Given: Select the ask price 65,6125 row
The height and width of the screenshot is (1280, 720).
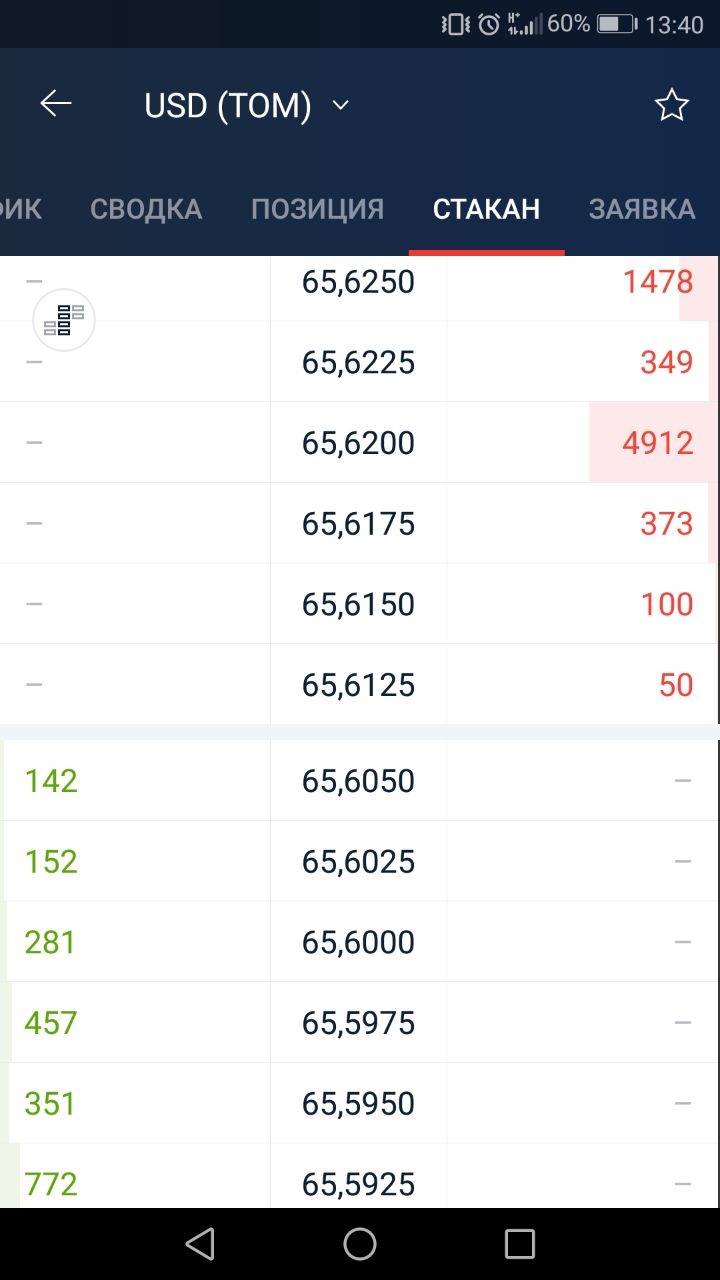Looking at the screenshot, I should [x=360, y=685].
